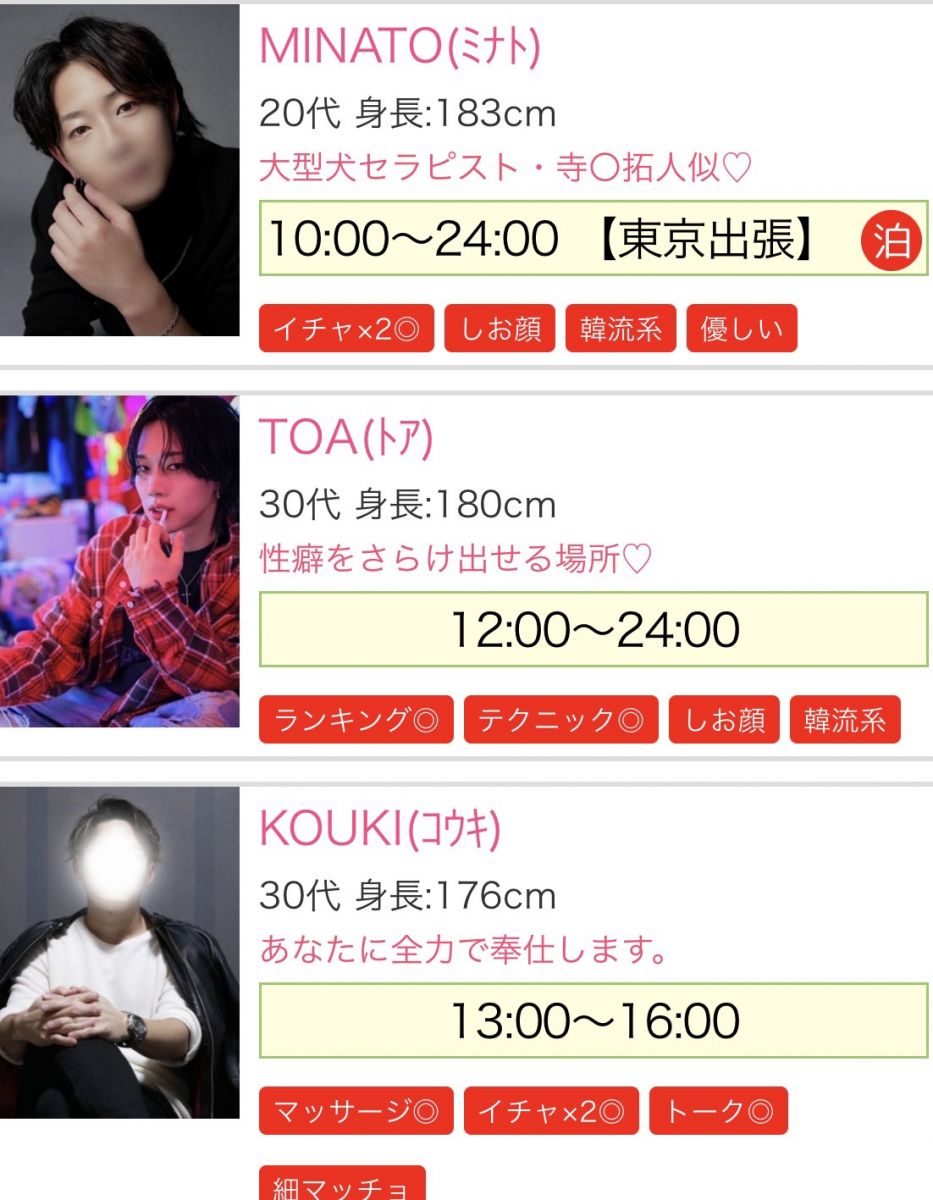Select the ランキング◎ tag under TOA
Image resolution: width=933 pixels, height=1200 pixels.
[356, 720]
